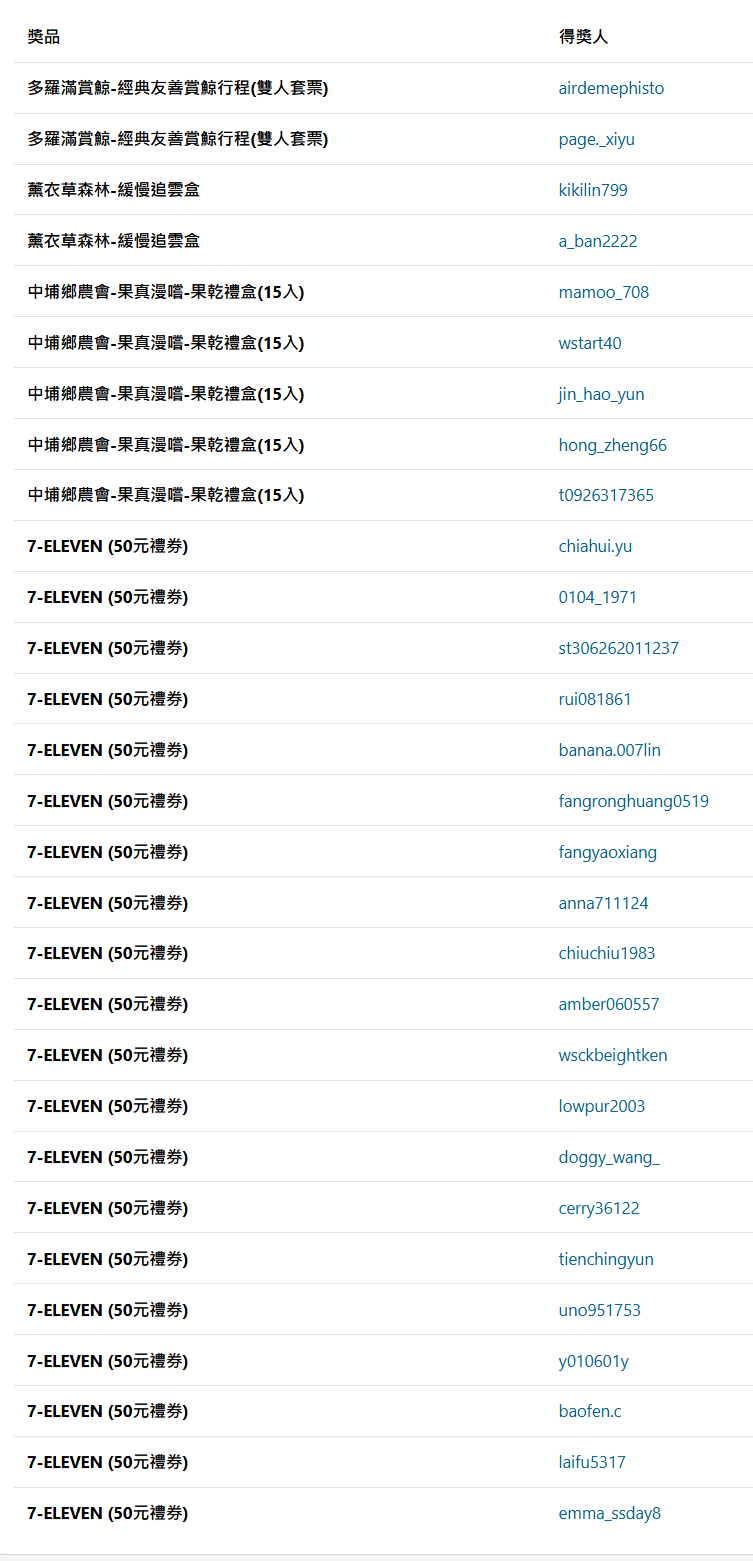The image size is (753, 1561).
Task: Open tienchingyun's profile
Action: coord(606,1259)
